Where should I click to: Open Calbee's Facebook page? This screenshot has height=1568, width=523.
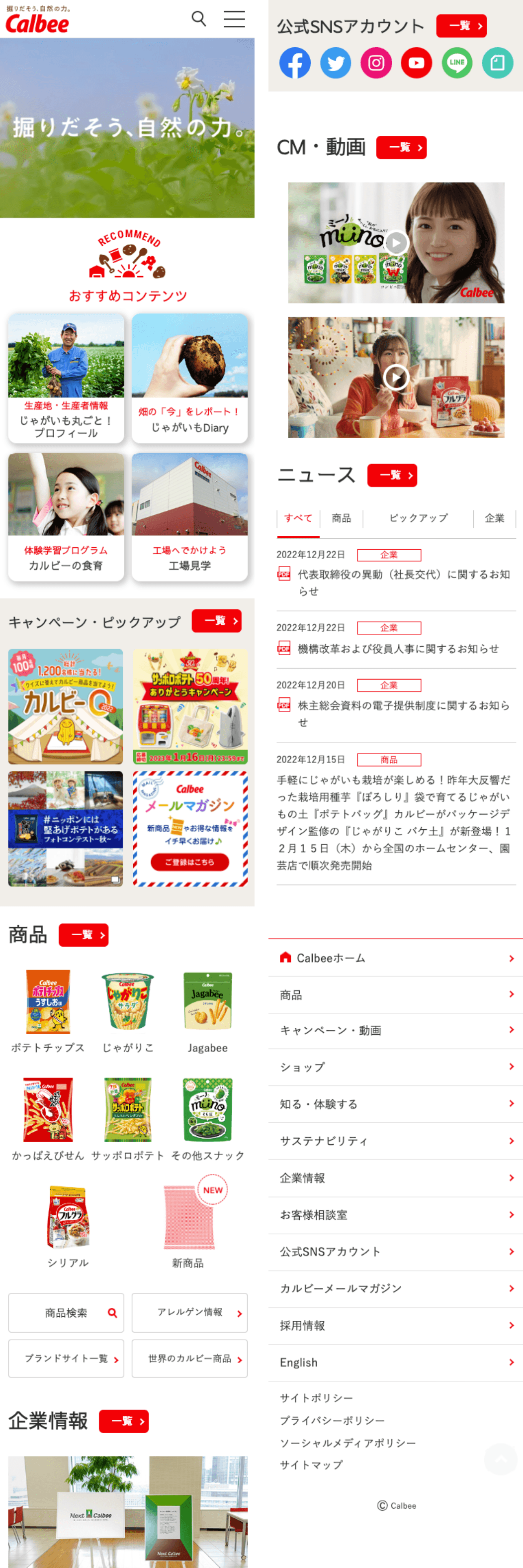tap(295, 63)
